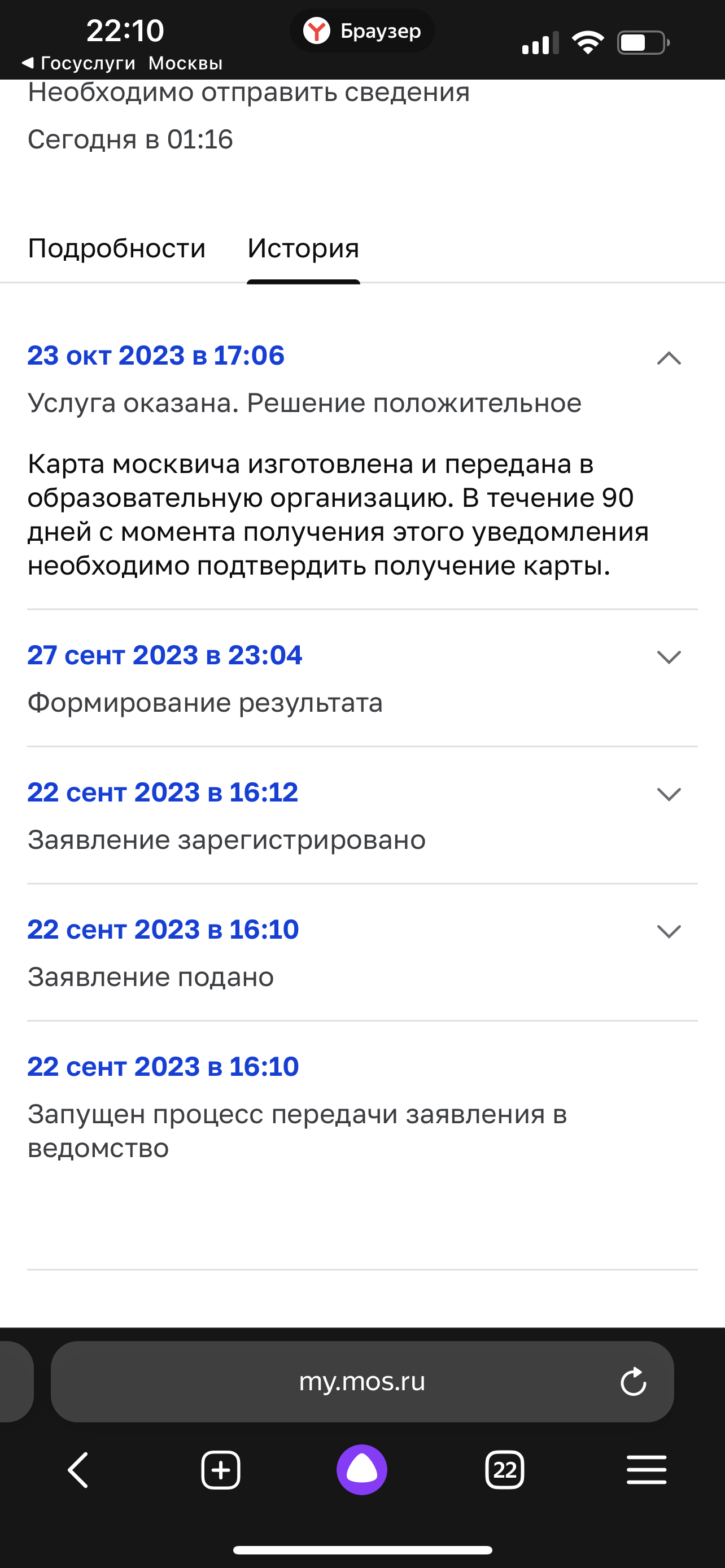Expand the Заявление подано entry
Screen dimensions: 725x1568
669,931
